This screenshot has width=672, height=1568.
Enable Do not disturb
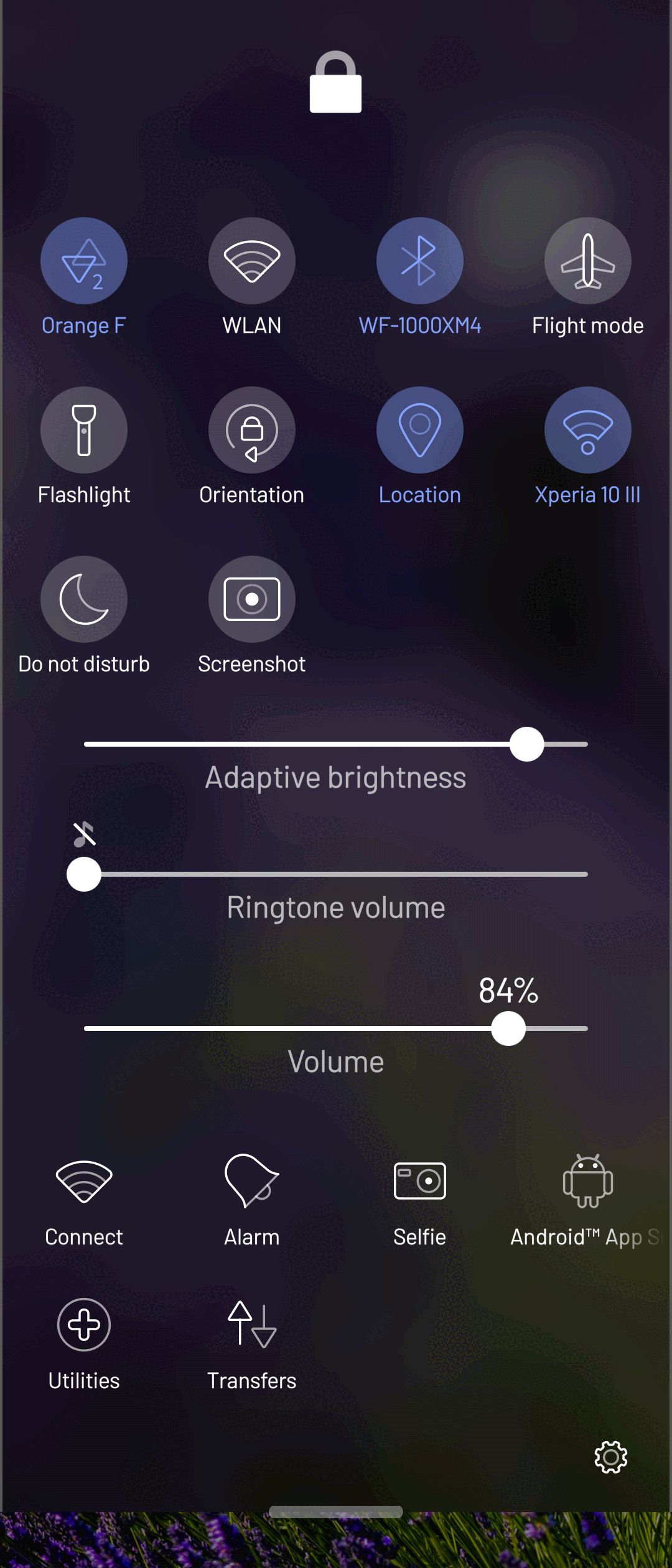tap(84, 599)
